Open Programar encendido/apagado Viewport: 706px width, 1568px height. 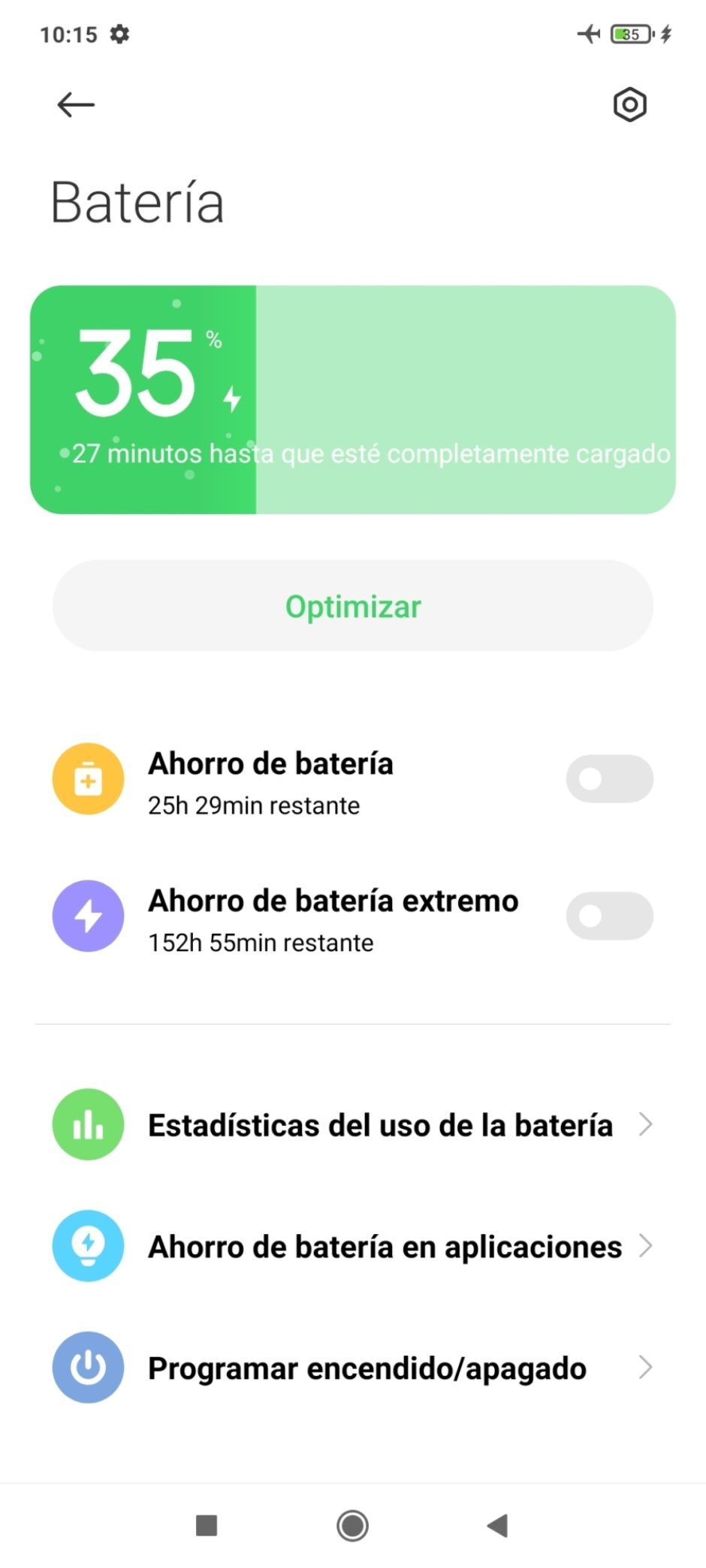pyautogui.click(x=353, y=1368)
